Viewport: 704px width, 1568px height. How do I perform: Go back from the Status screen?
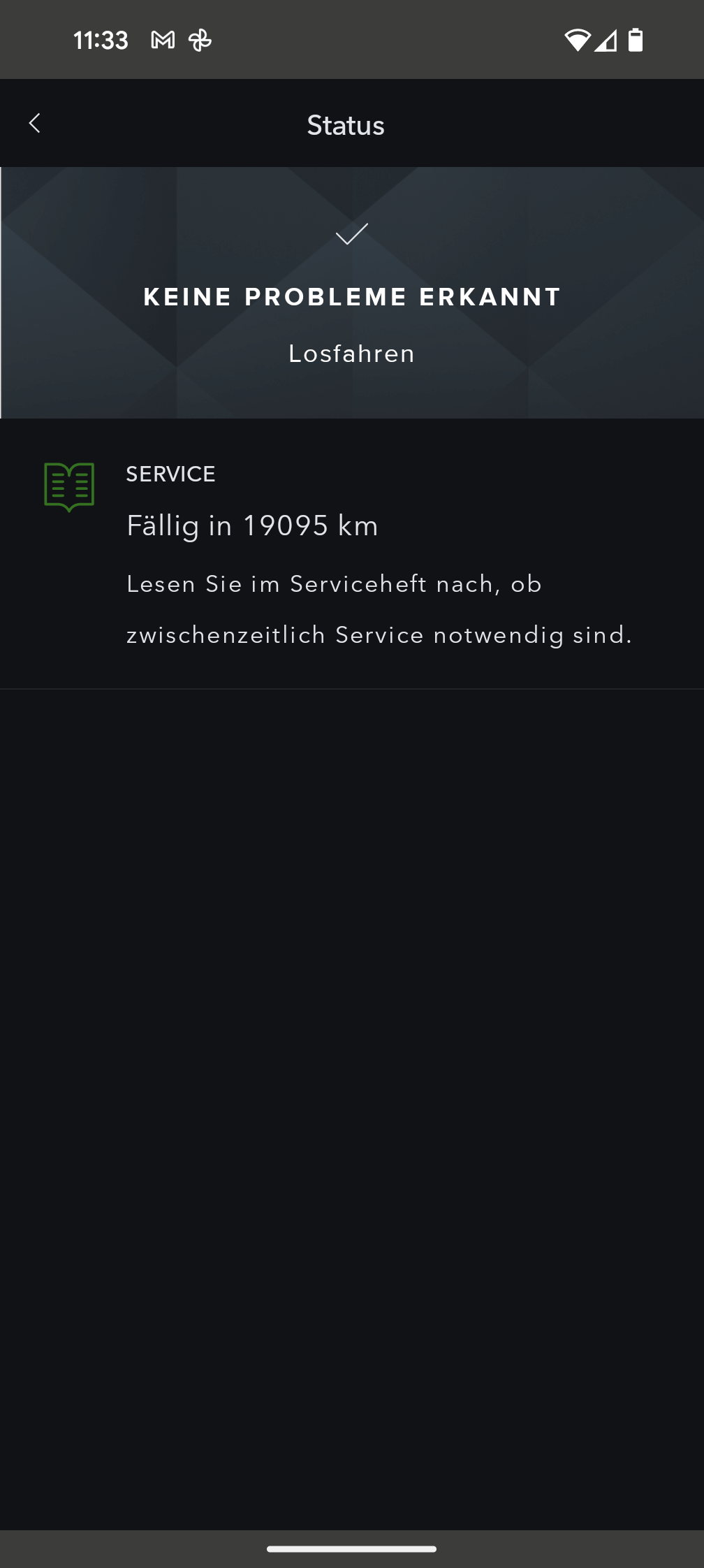tap(34, 124)
